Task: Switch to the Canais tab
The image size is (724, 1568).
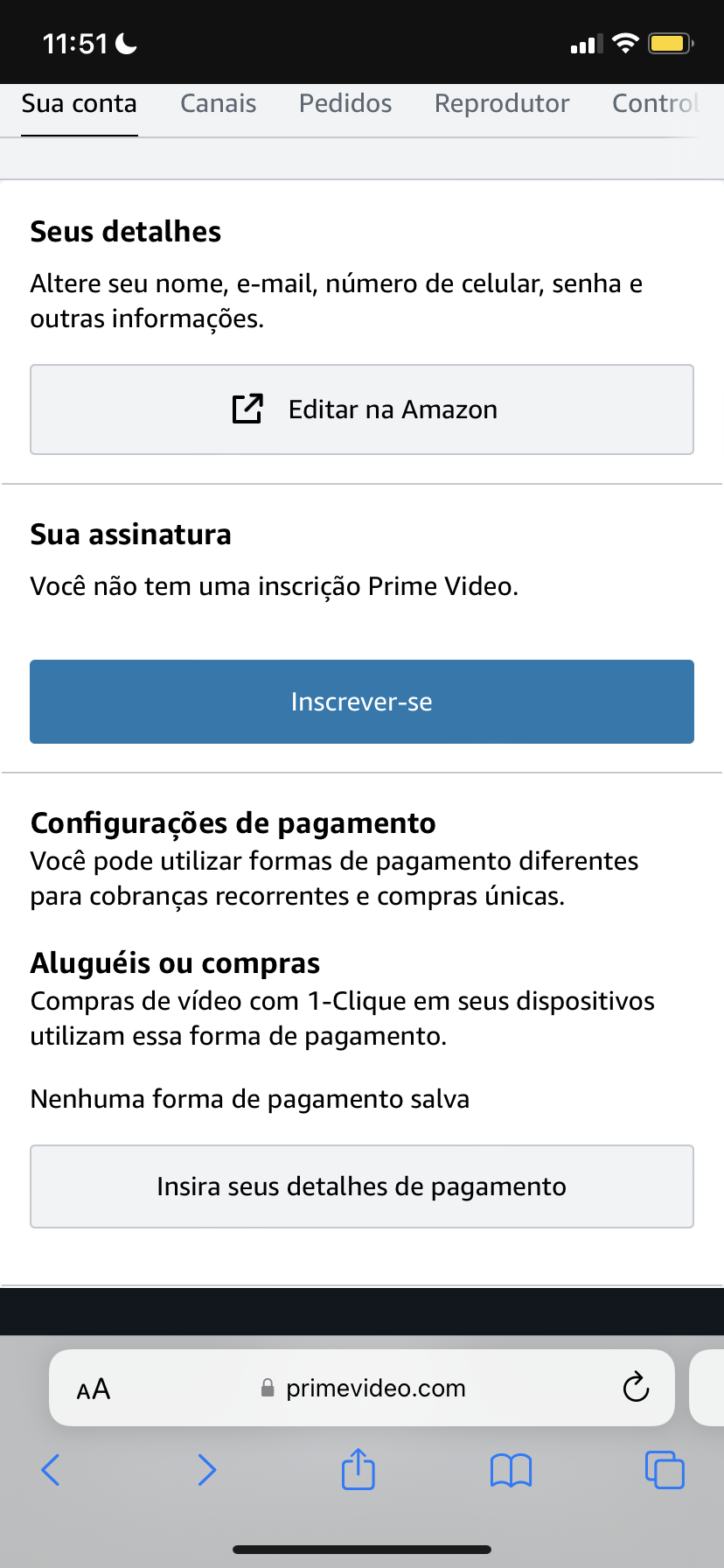Action: click(218, 104)
